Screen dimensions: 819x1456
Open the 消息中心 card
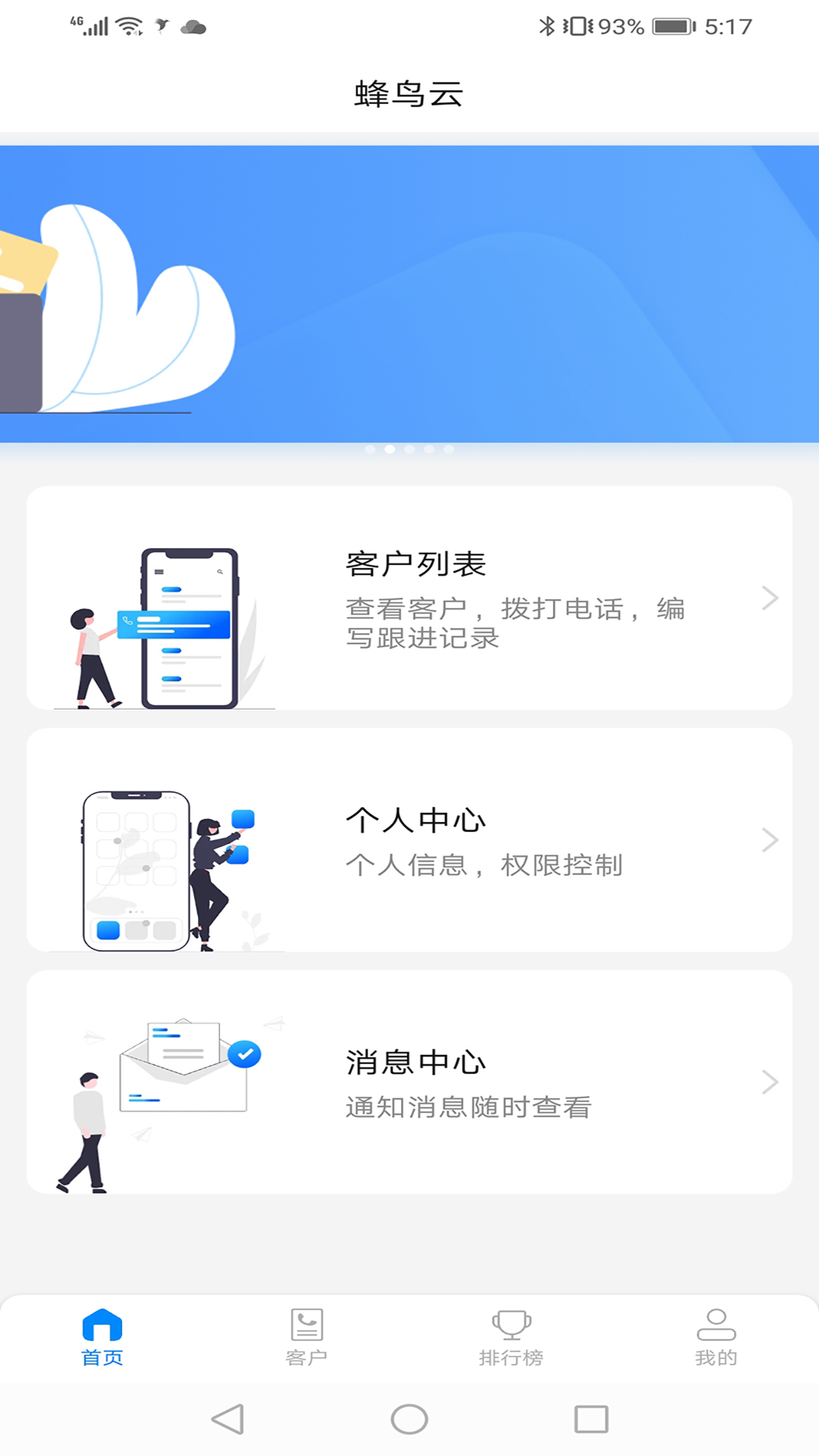pos(409,1081)
